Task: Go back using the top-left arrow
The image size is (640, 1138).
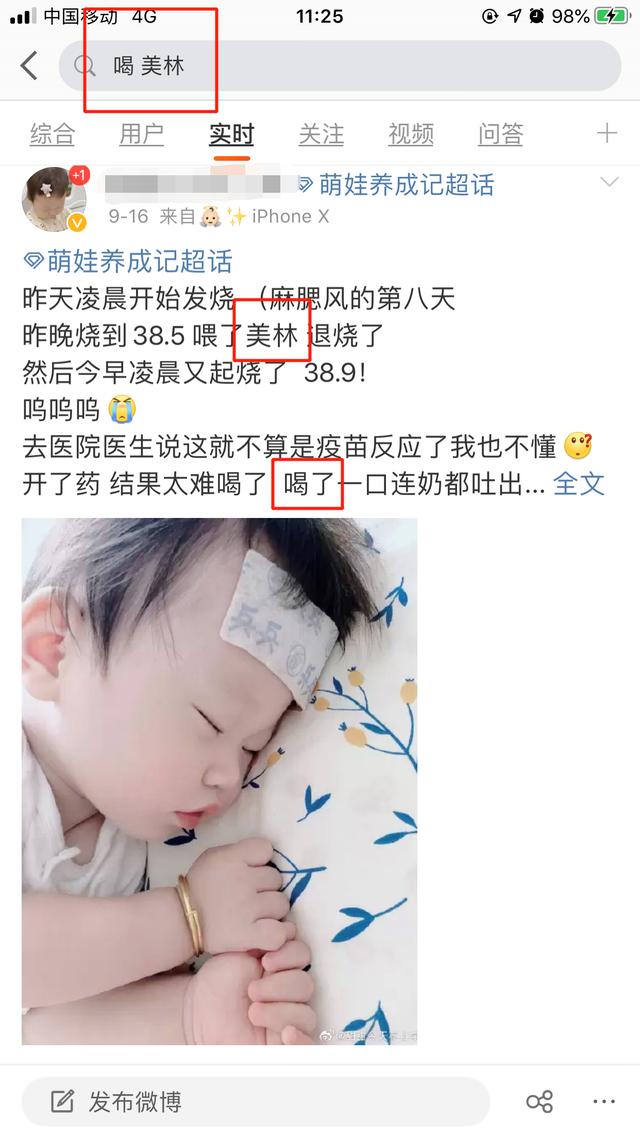Action: (x=29, y=66)
